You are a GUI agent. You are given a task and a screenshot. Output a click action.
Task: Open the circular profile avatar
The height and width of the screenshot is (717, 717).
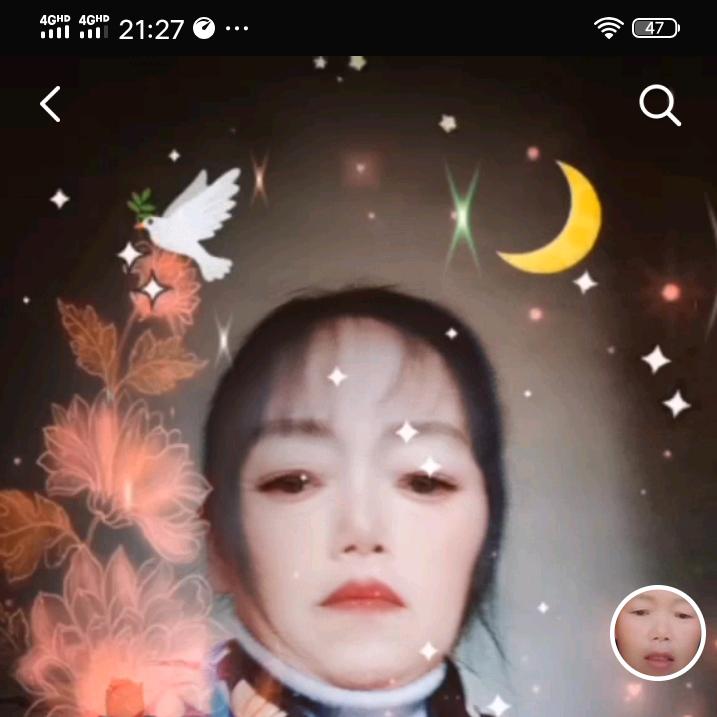tap(658, 633)
